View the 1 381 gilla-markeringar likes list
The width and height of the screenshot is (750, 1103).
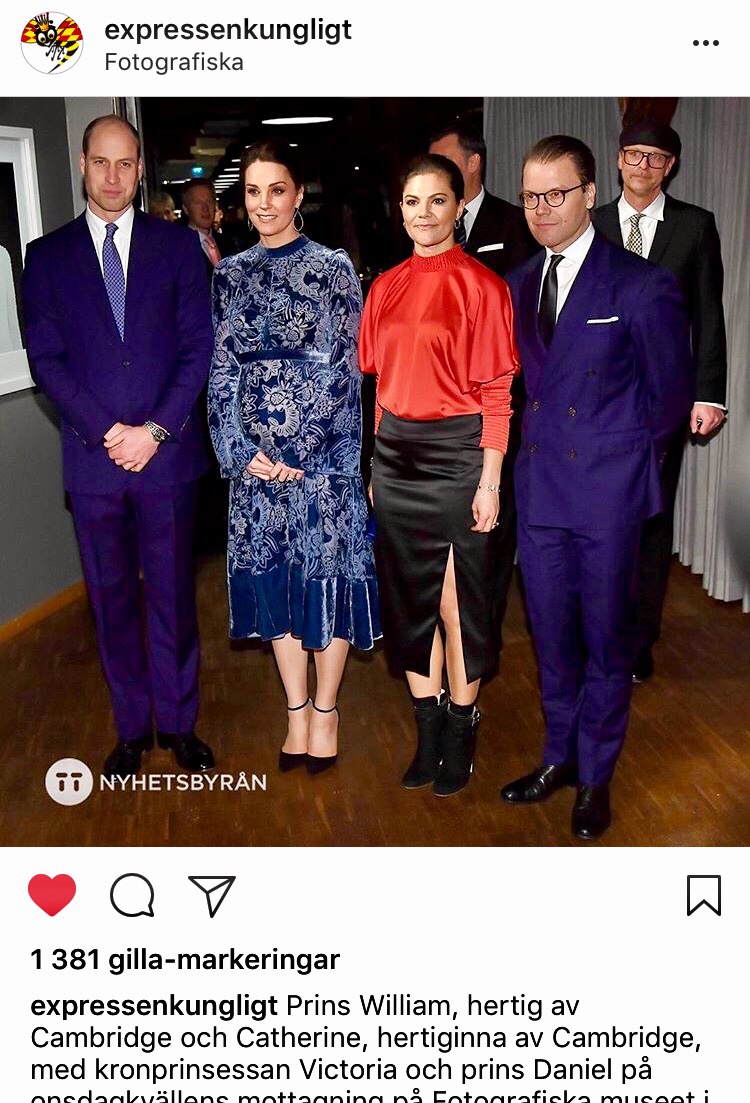[185, 961]
